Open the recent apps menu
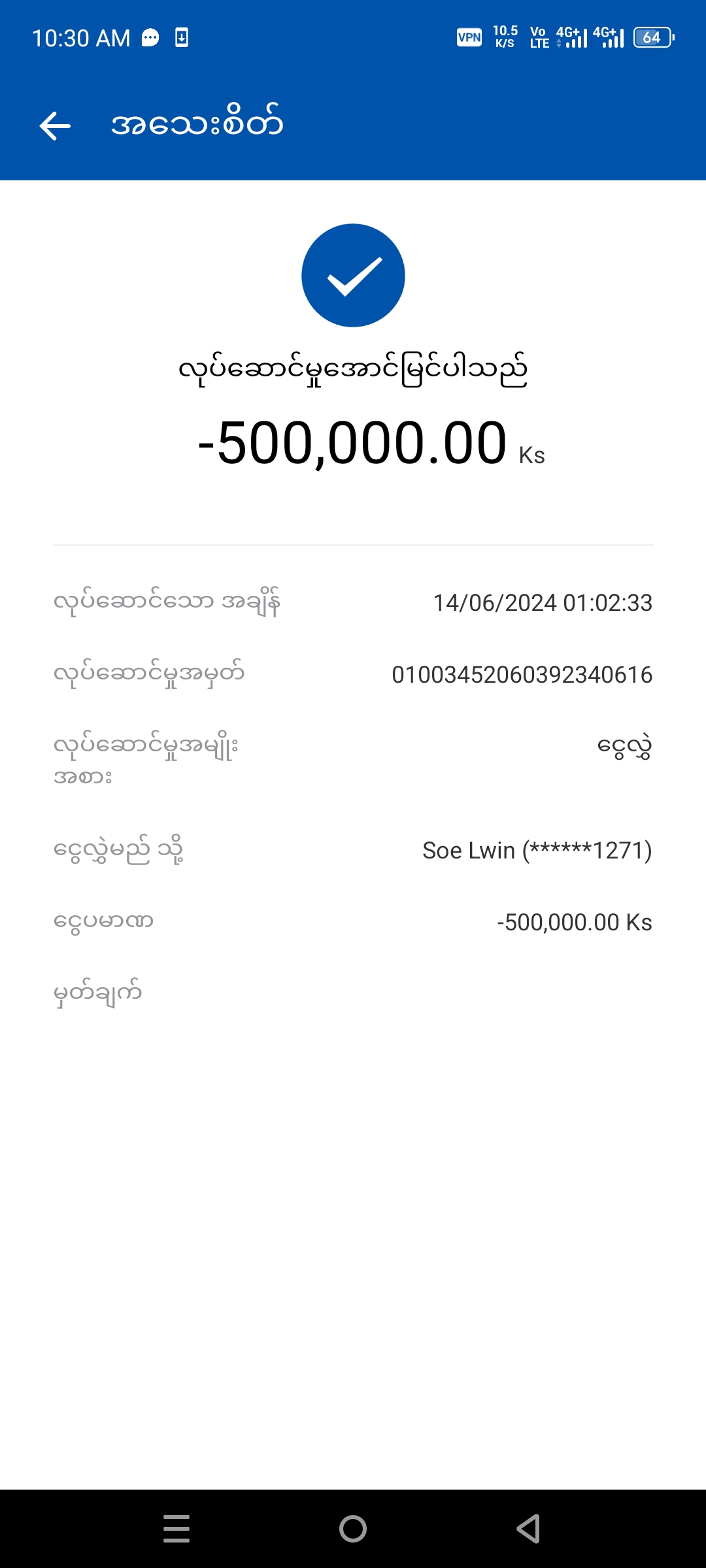This screenshot has height=1568, width=706. (x=176, y=1529)
